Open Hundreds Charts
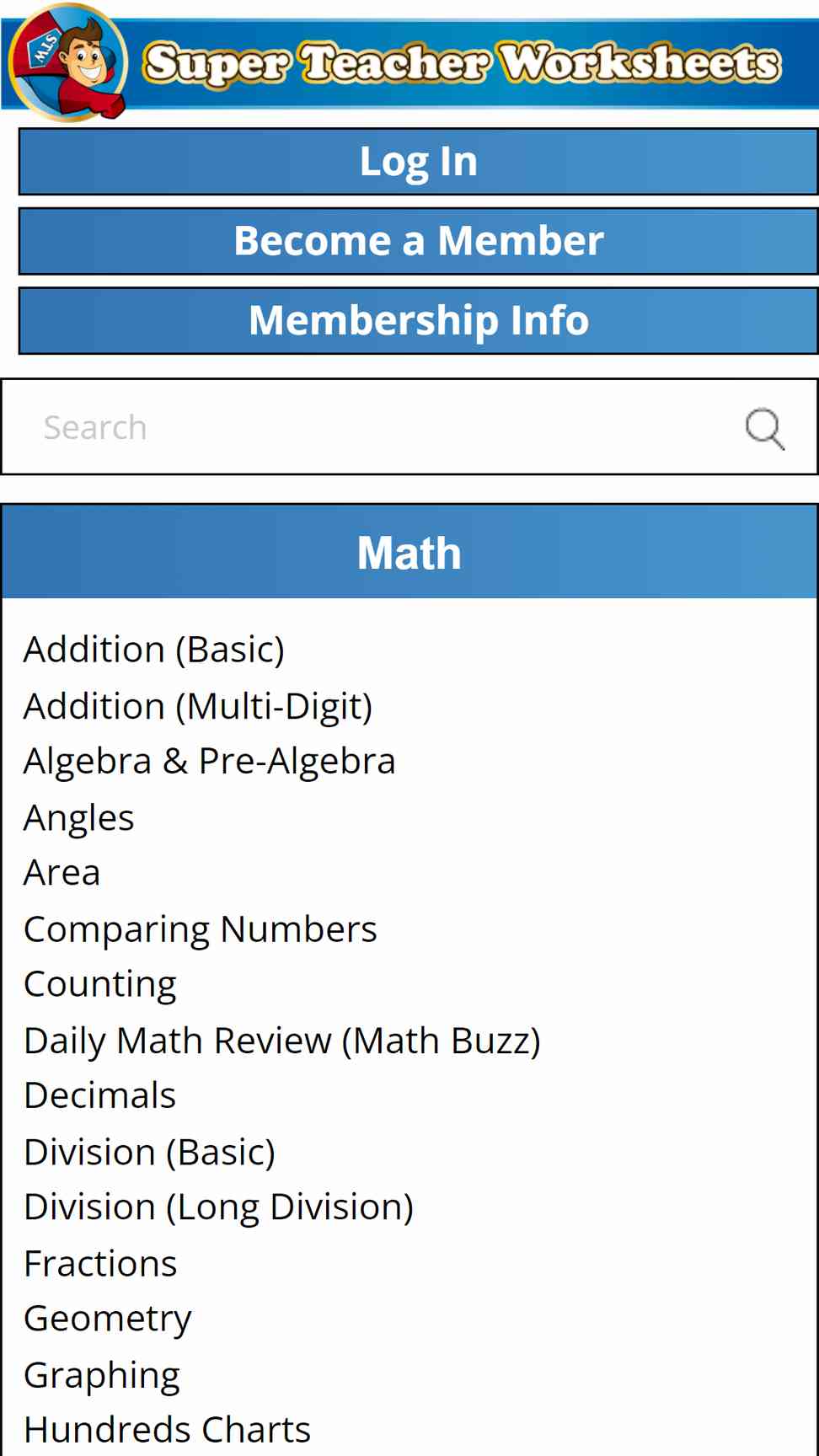Viewport: 819px width, 1456px height. 168,1430
